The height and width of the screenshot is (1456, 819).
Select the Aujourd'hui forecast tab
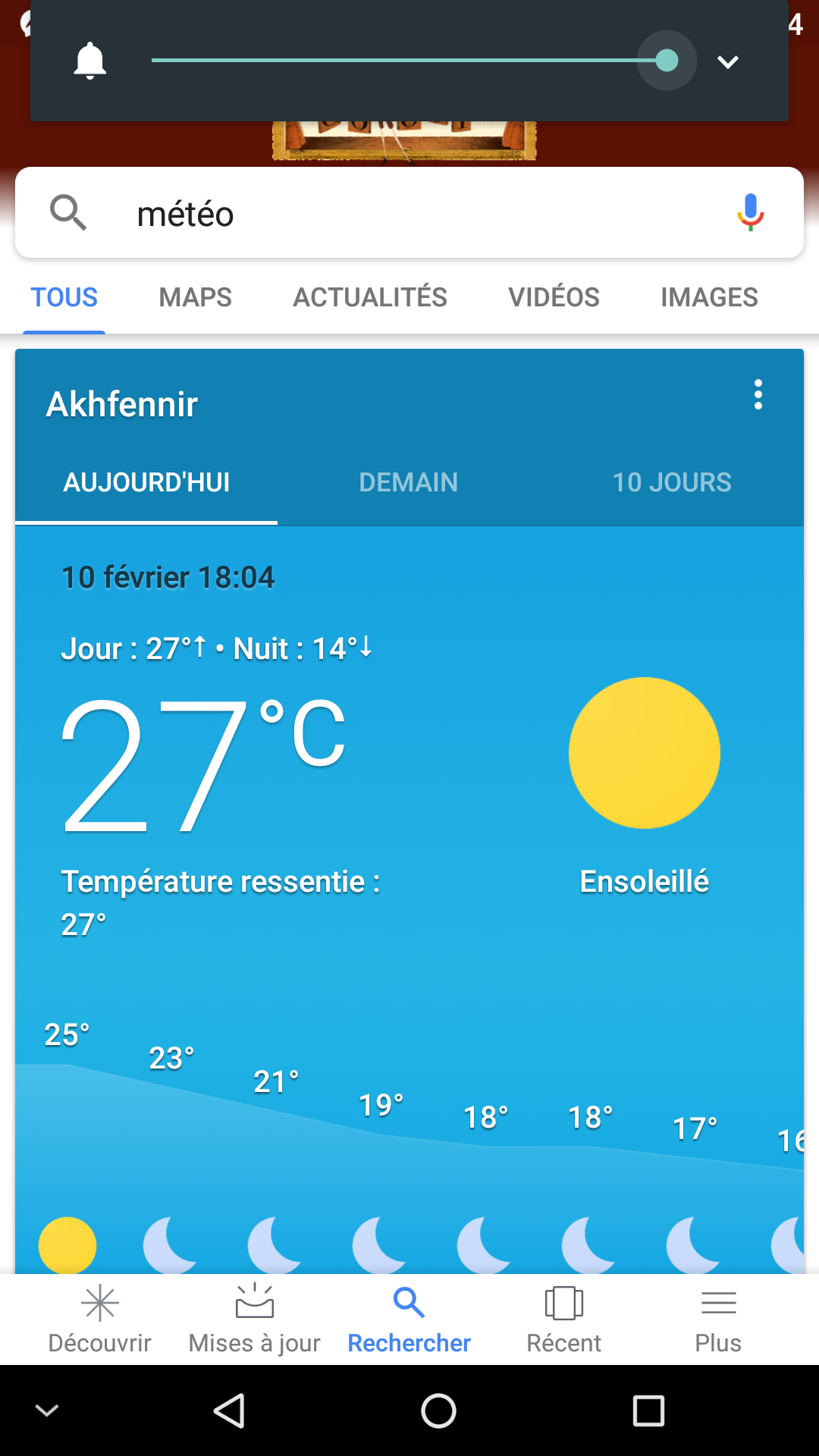[146, 482]
